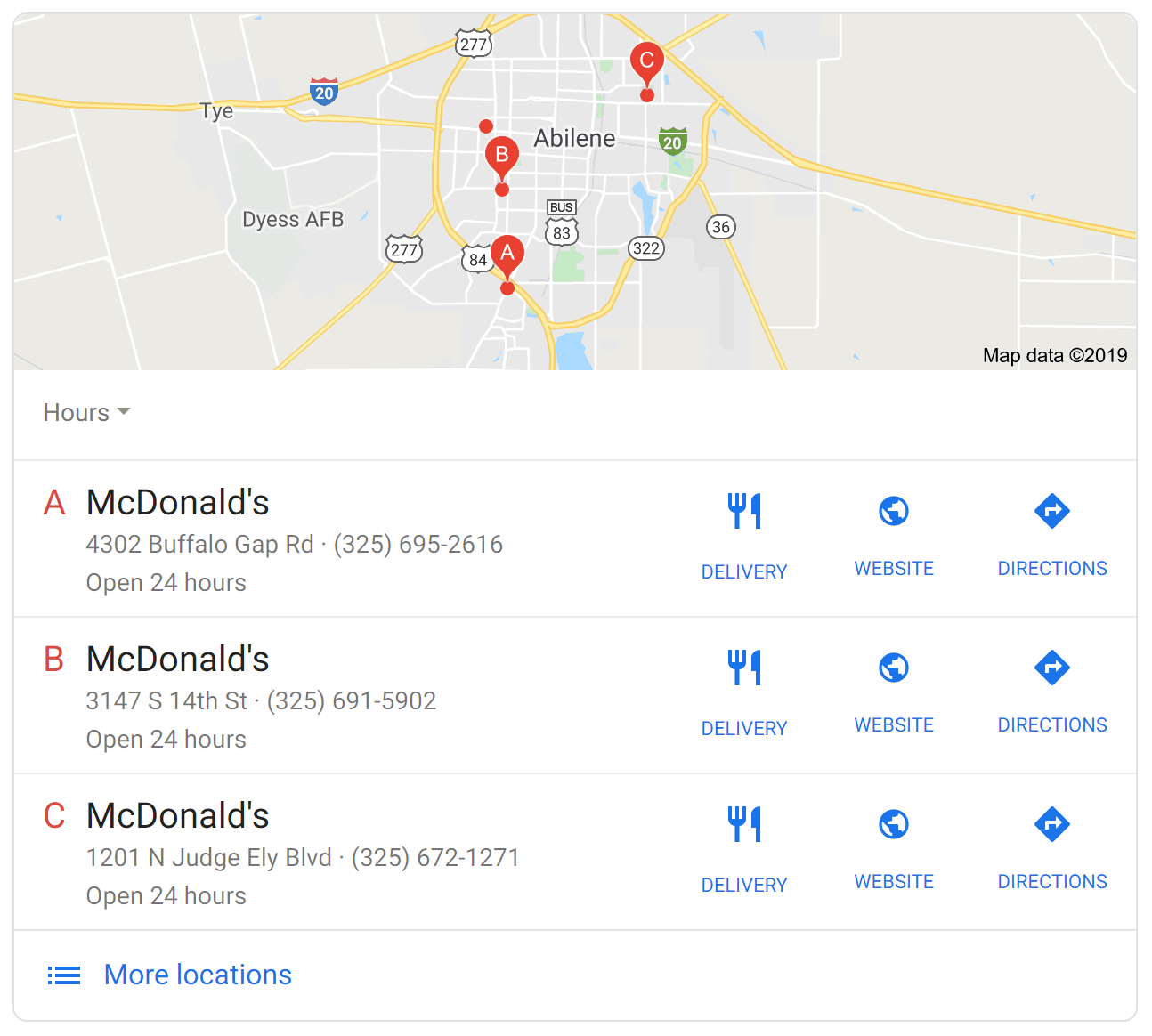Expand the Hours filter dropdown
Viewport: 1152px width, 1036px height.
[x=86, y=413]
